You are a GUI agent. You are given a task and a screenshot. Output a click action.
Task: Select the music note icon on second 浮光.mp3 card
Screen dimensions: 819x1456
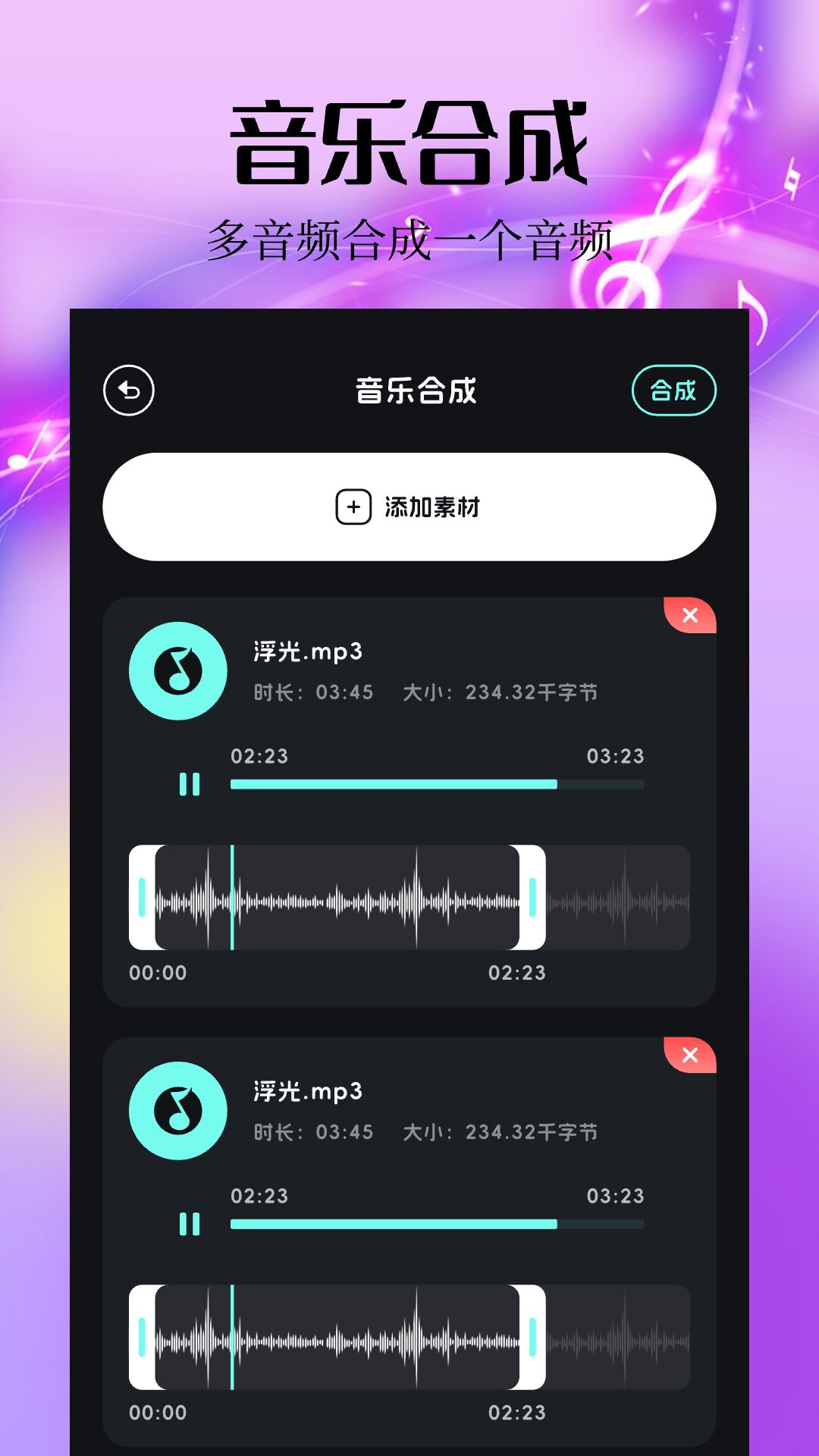point(177,1109)
